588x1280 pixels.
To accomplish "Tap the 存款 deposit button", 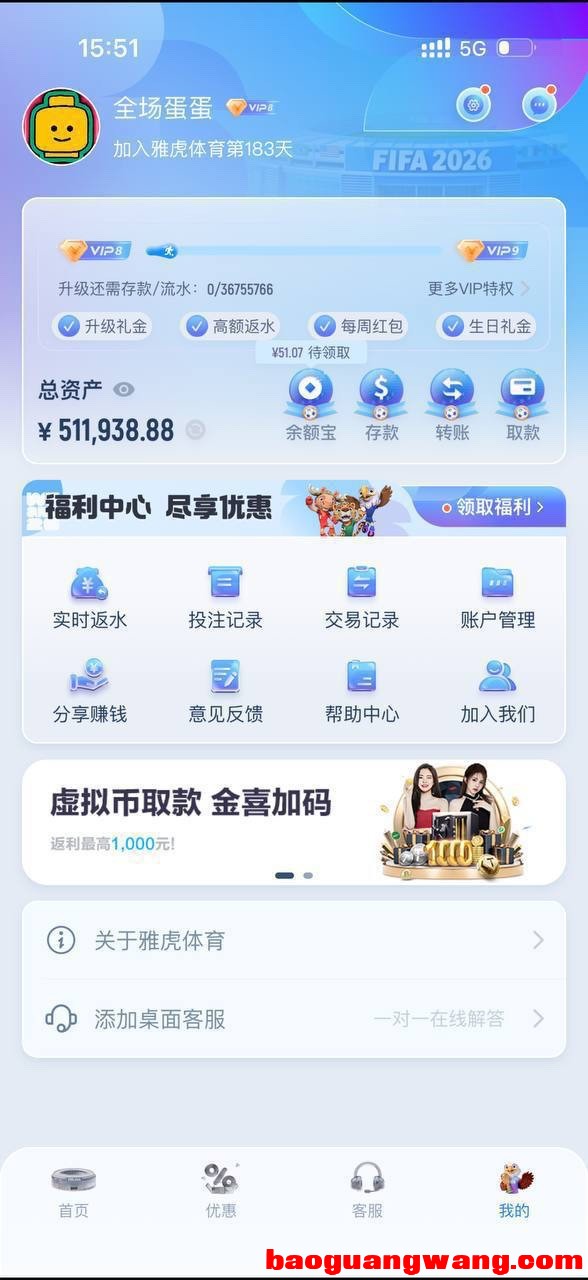I will coord(382,406).
